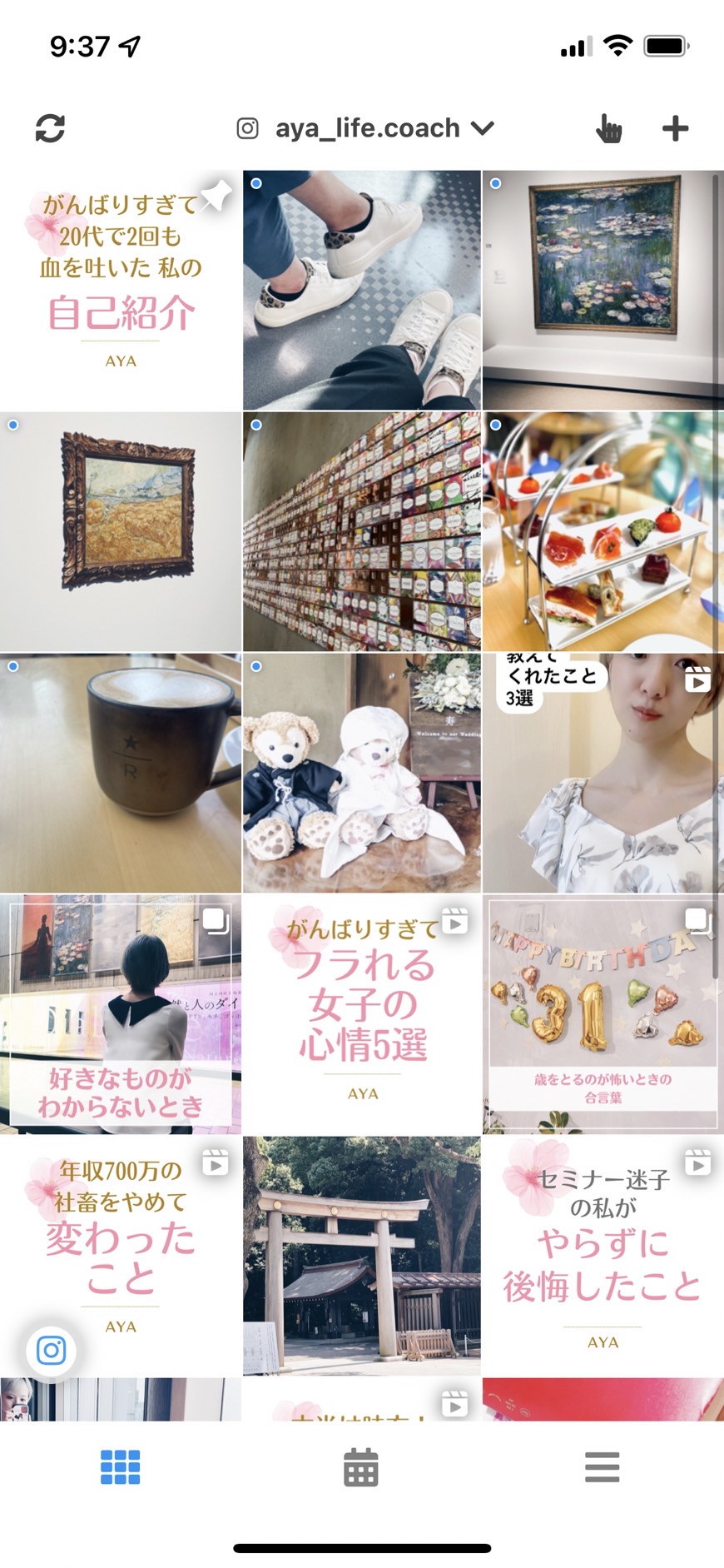Open the afternoon tea stand photo
This screenshot has height=1568, width=724.
click(x=603, y=531)
